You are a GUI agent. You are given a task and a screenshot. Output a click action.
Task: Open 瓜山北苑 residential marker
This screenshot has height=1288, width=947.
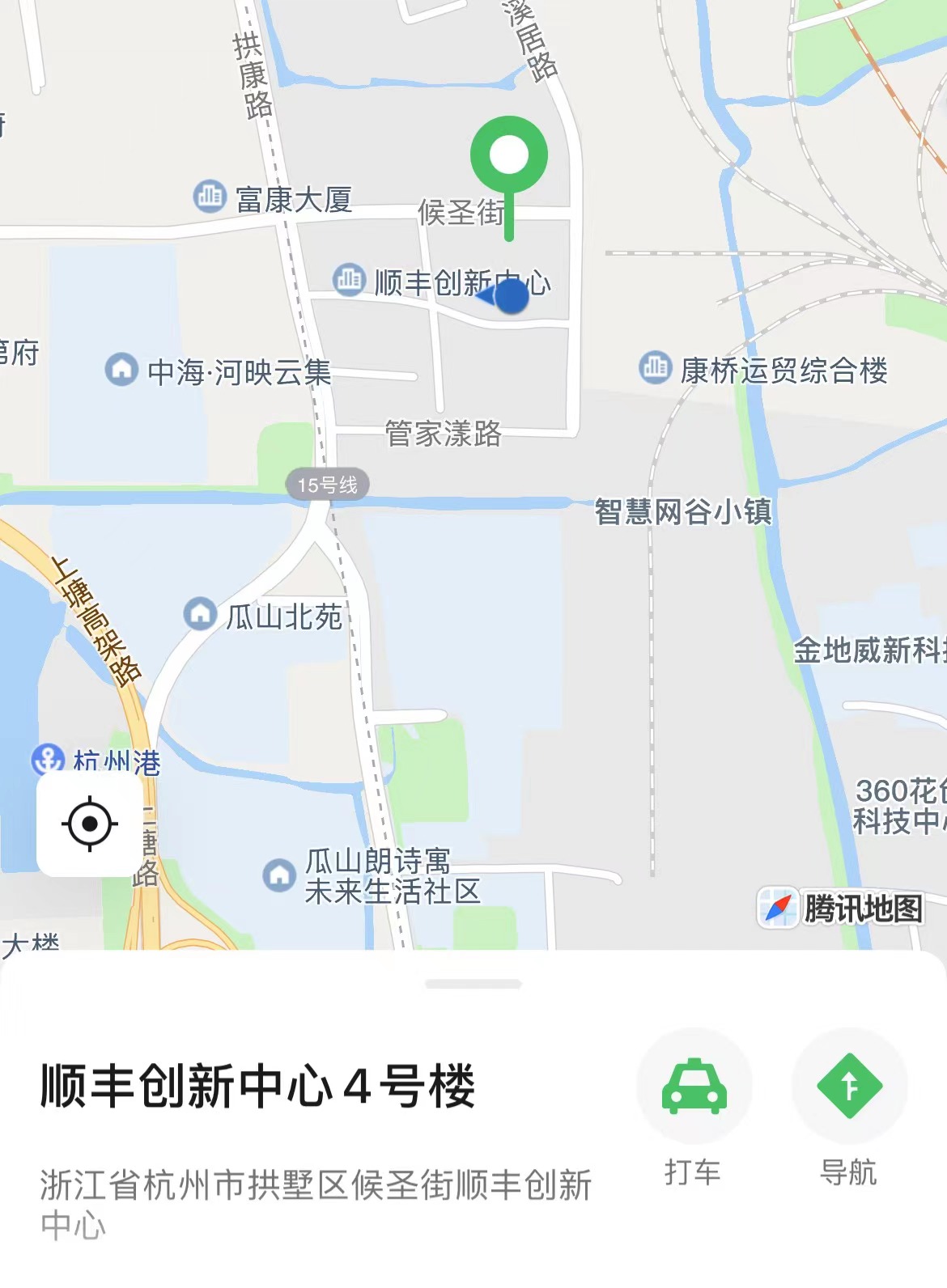[200, 614]
